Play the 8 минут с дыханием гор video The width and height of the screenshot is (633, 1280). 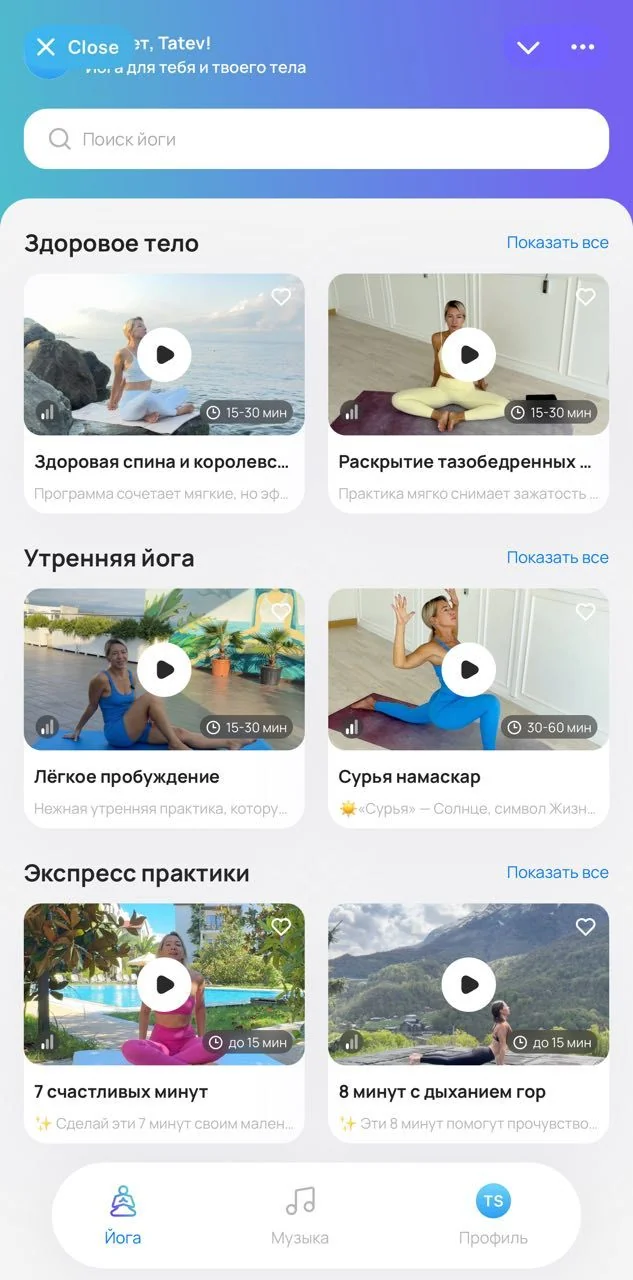tap(468, 984)
